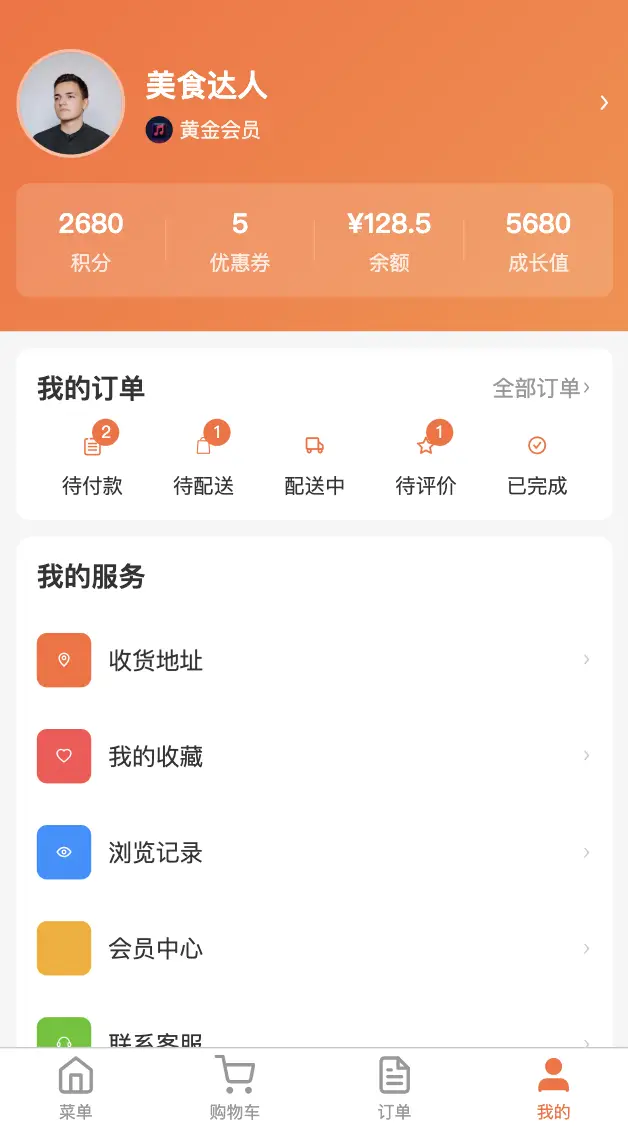Show 配送中 orders in delivery
Screen dimensions: 628x1130
click(x=315, y=464)
